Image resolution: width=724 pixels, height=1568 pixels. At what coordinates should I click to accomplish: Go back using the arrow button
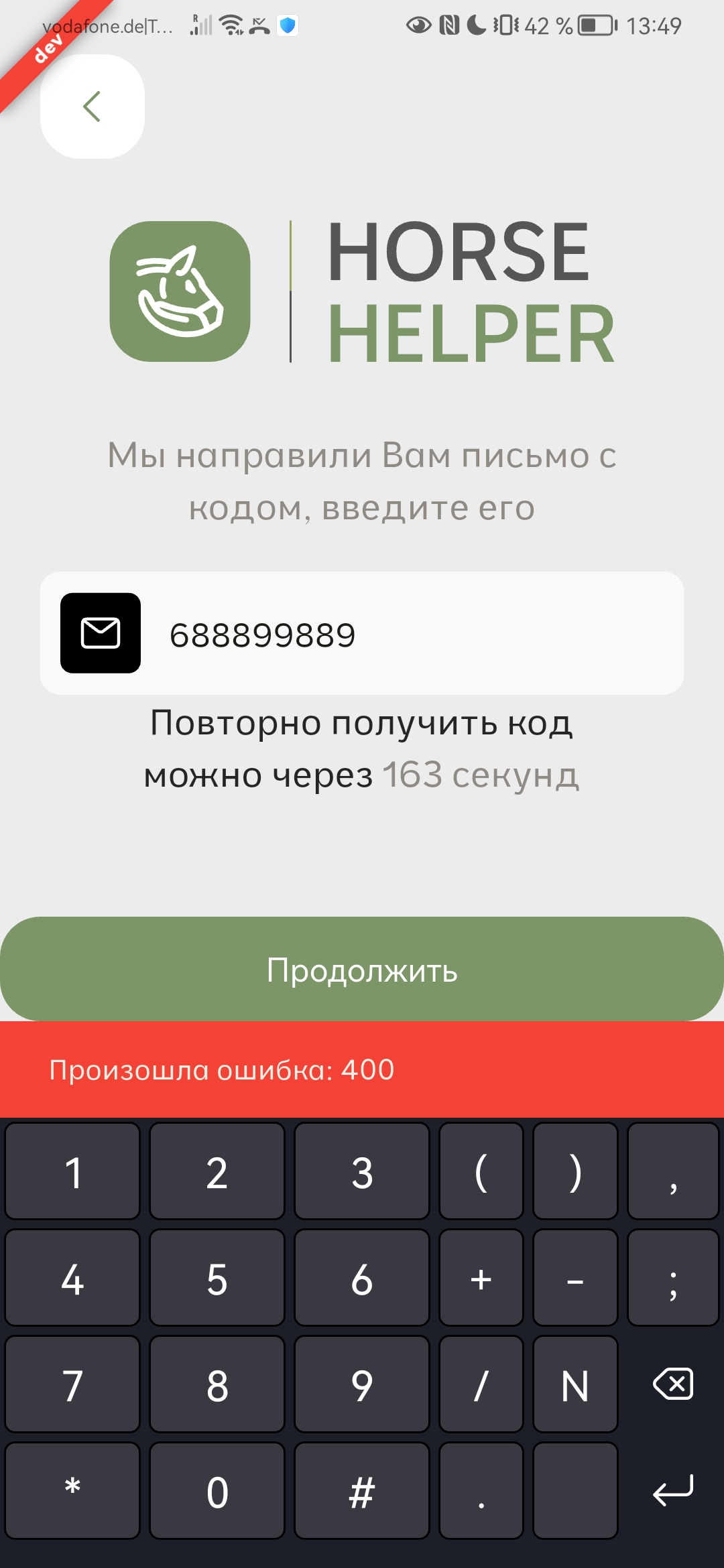93,107
